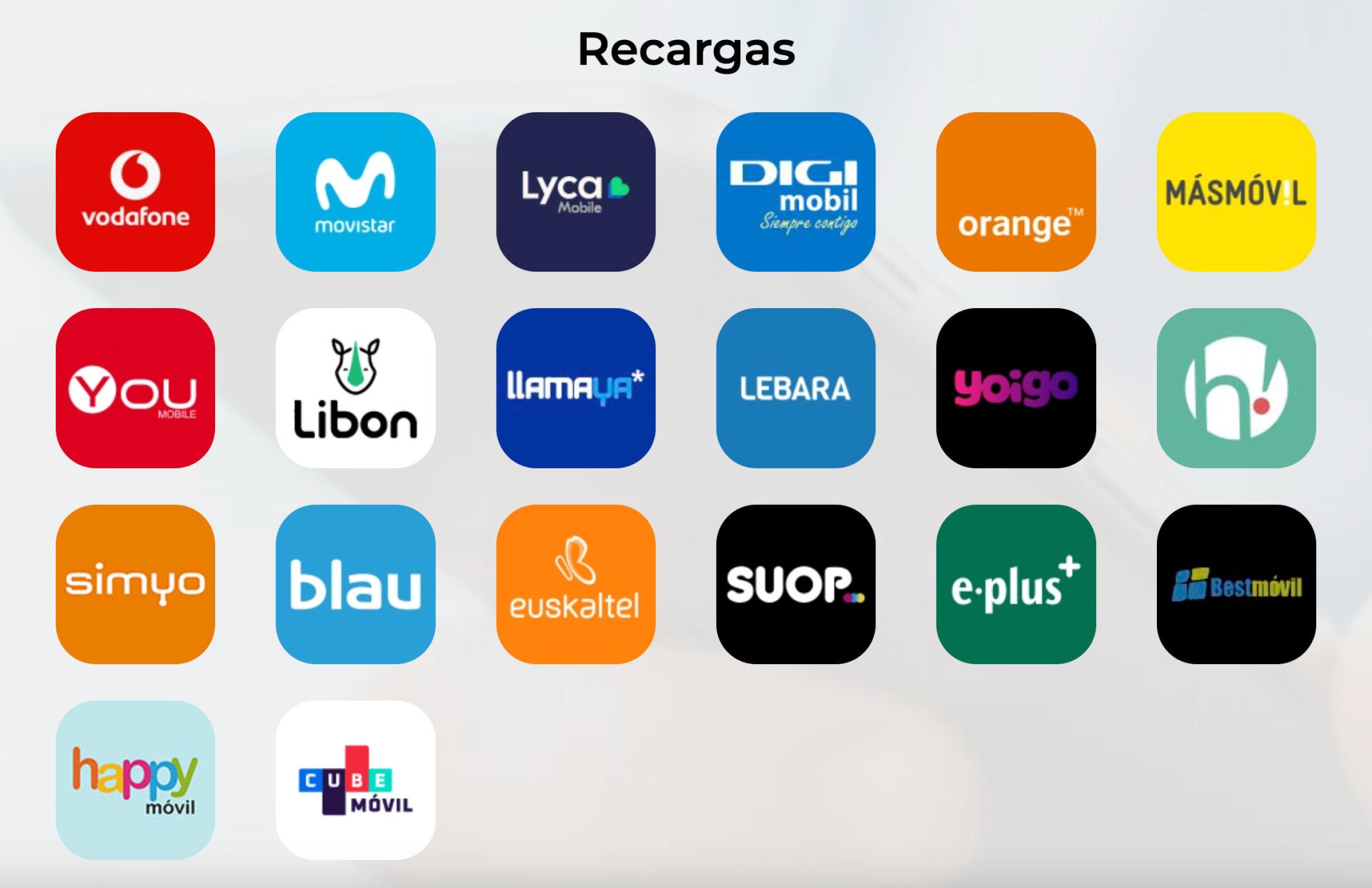Open Yoigo recharge option
1372x888 pixels.
1015,388
